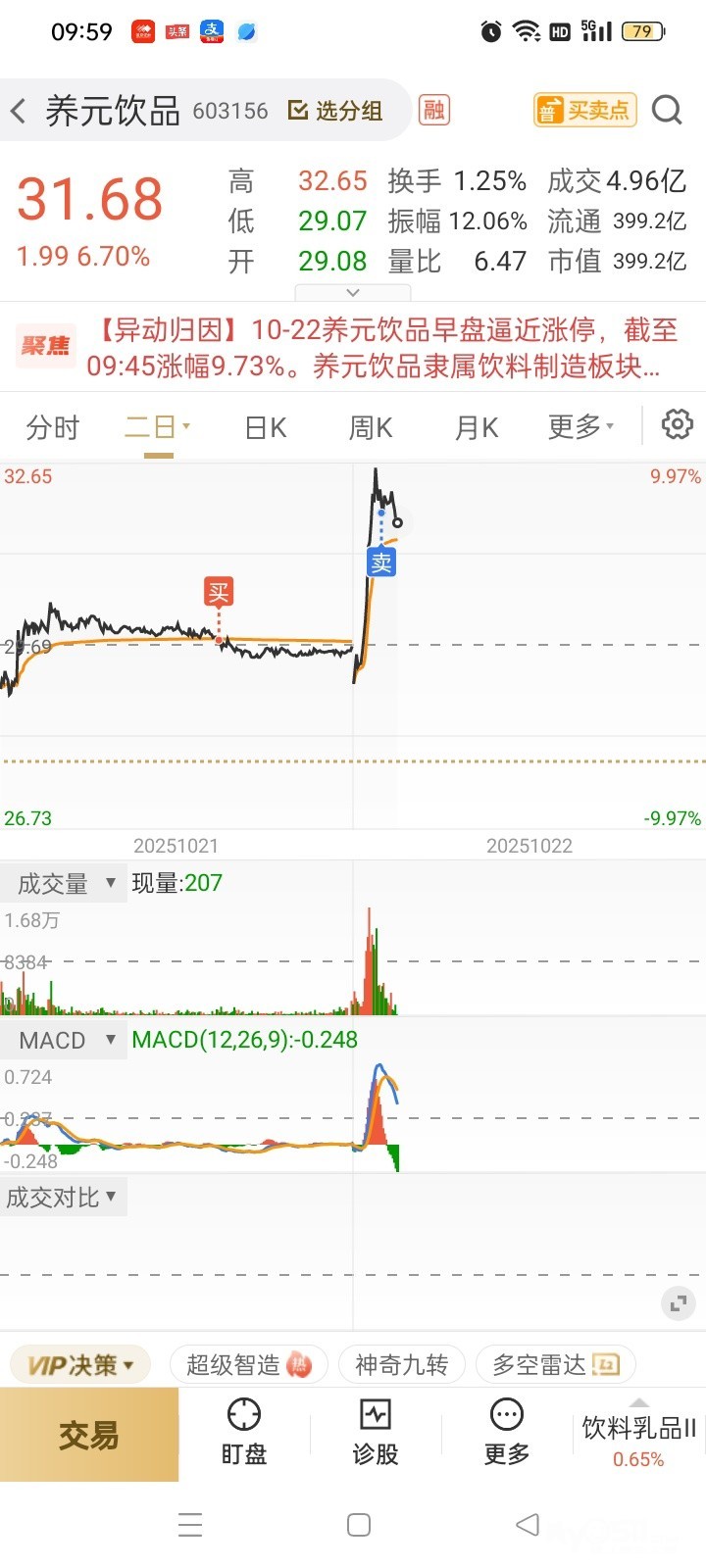Image resolution: width=706 pixels, height=1568 pixels.
Task: Tap the 交易 trade button
Action: (89, 1435)
